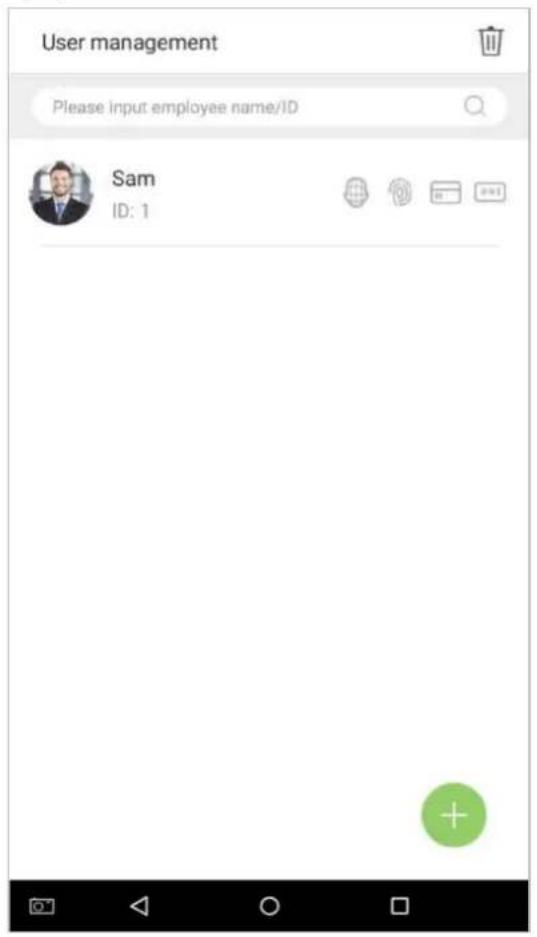Open recent apps via square button
Screen dimensions: 537x937
(x=400, y=906)
